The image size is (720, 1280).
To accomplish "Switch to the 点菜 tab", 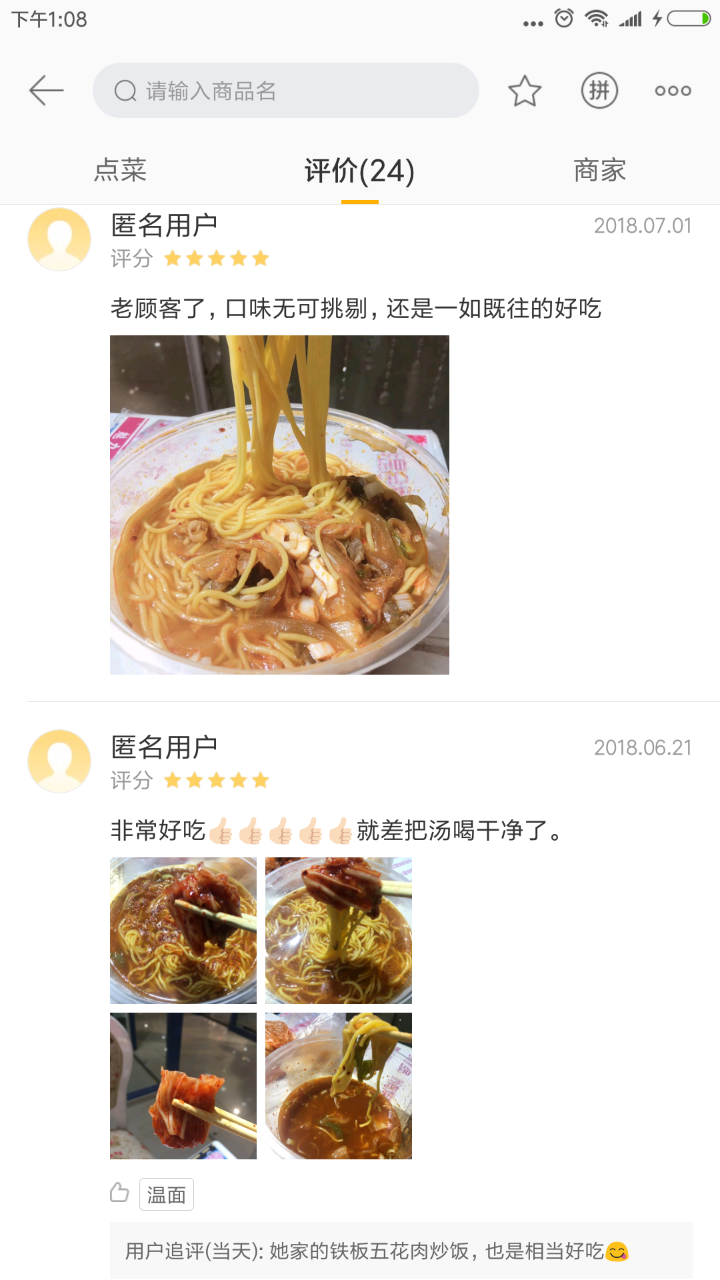I will [x=120, y=171].
